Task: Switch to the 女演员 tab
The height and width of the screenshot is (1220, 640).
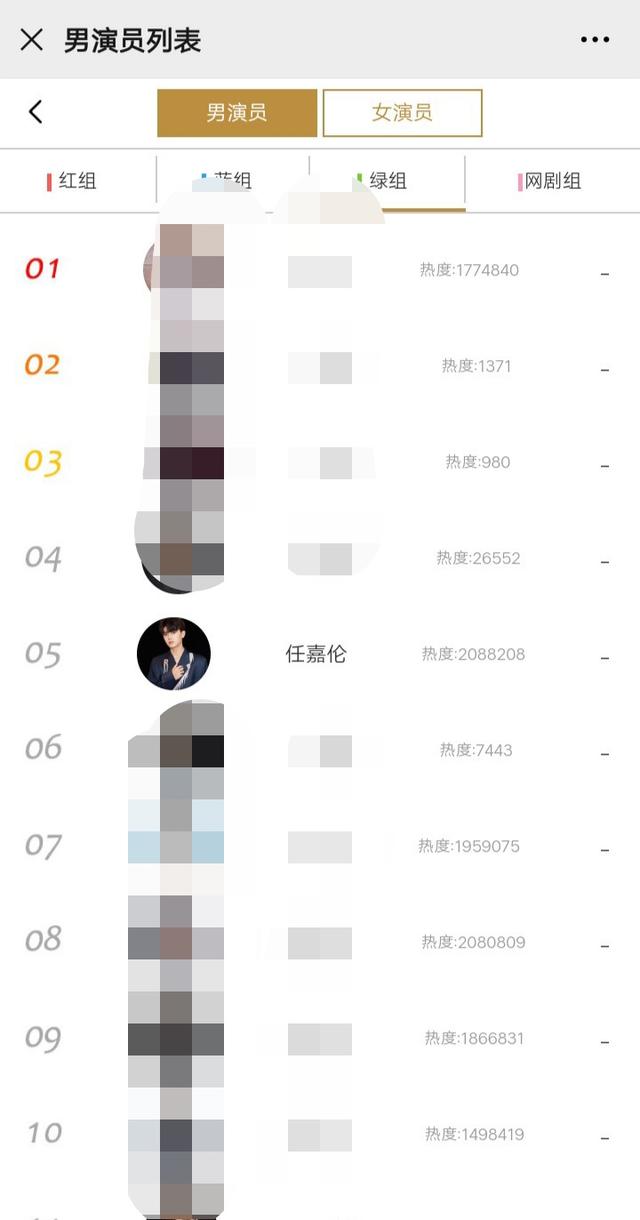Action: 402,113
